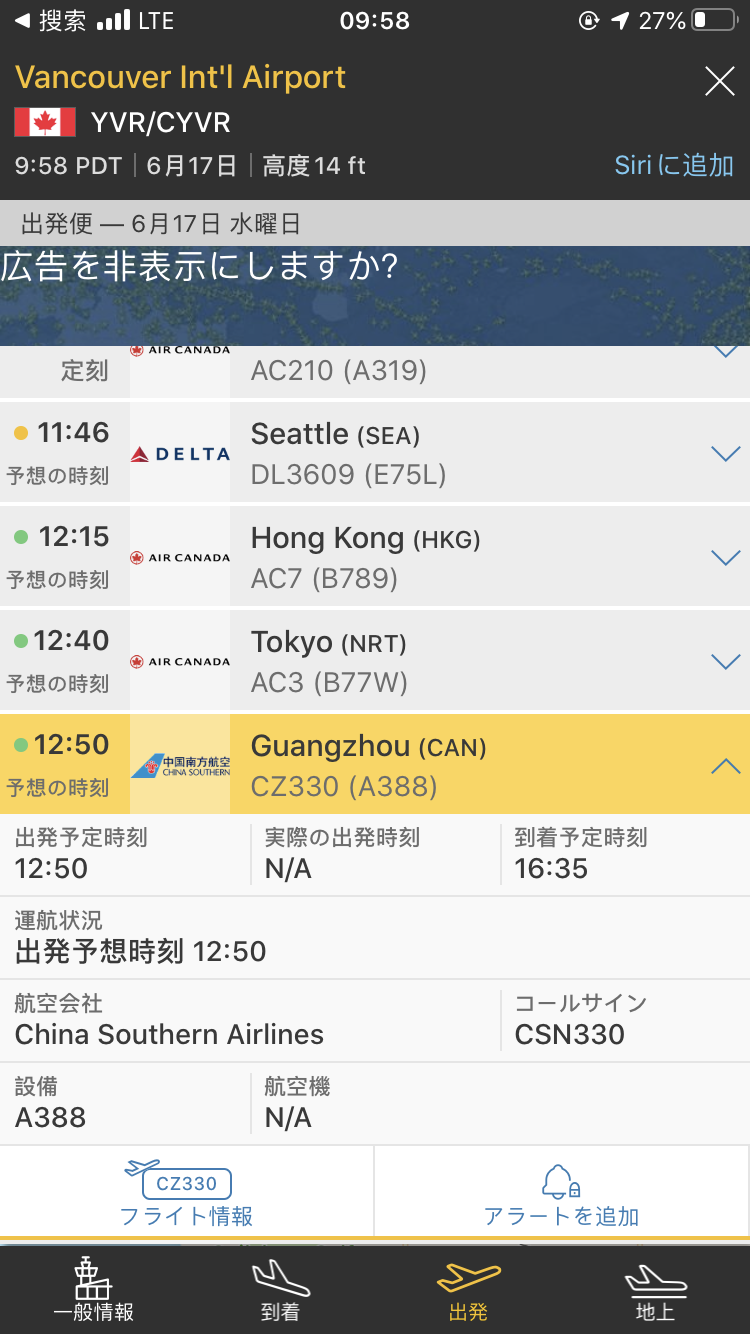Switch to the 地上 ground tab
The image size is (750, 1334).
[x=655, y=1290]
